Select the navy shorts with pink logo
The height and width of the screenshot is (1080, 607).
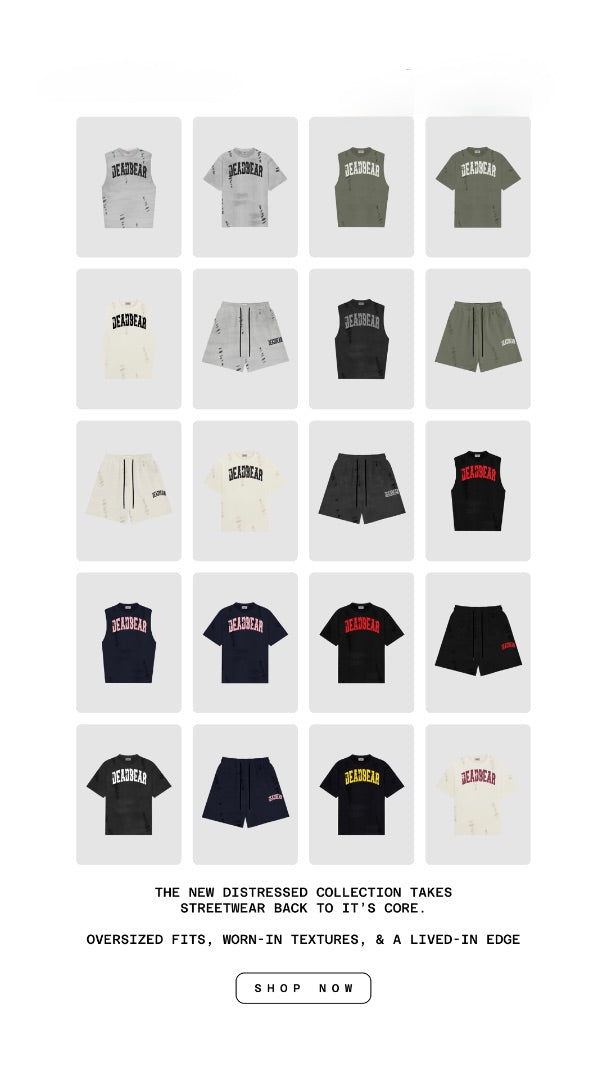245,795
